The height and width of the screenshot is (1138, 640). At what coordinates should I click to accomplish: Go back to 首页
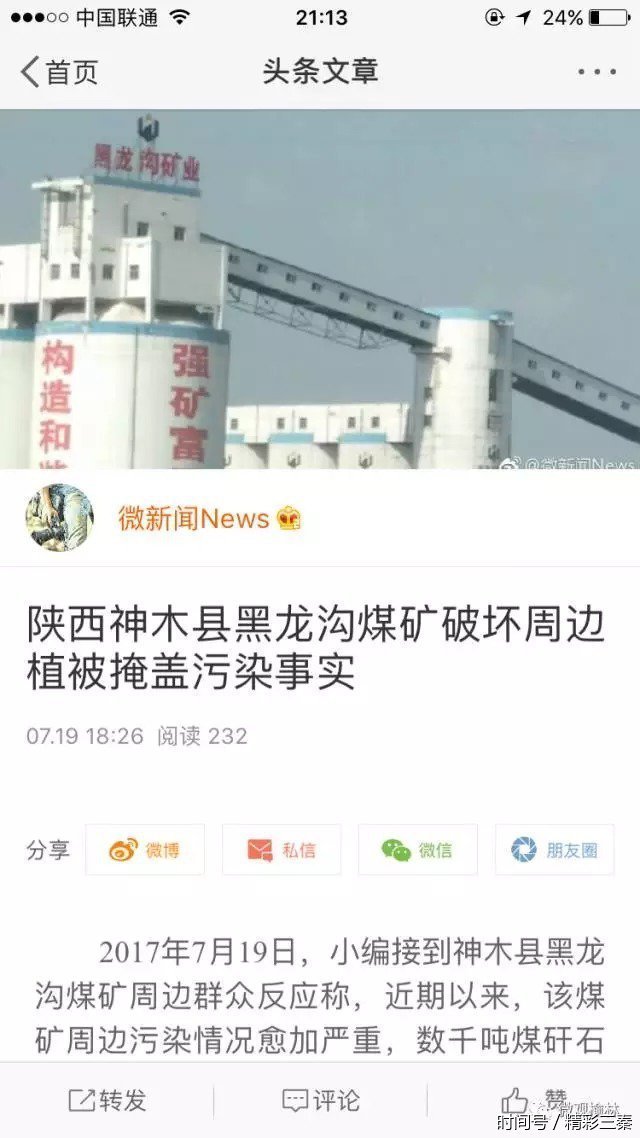(60, 72)
